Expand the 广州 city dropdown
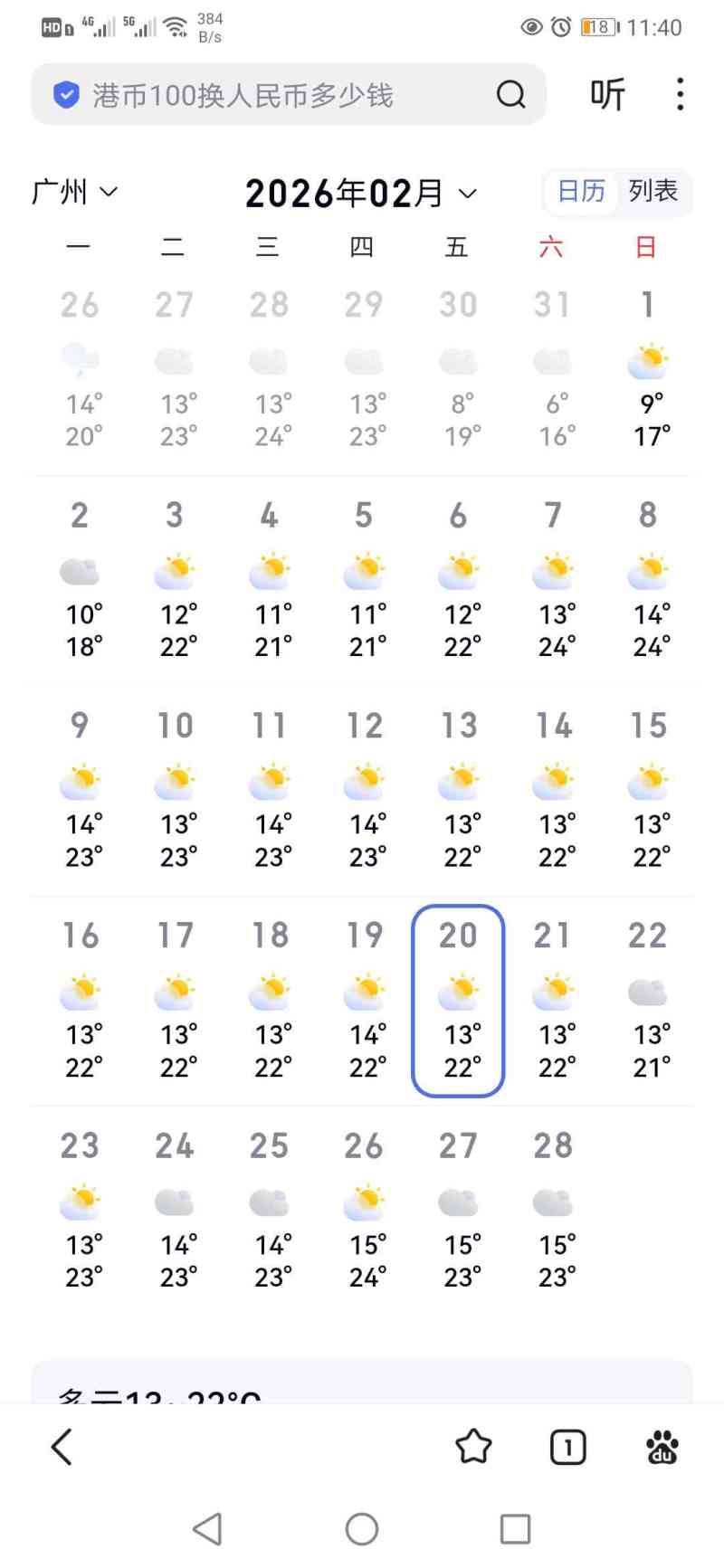This screenshot has width=724, height=1568. tap(75, 192)
